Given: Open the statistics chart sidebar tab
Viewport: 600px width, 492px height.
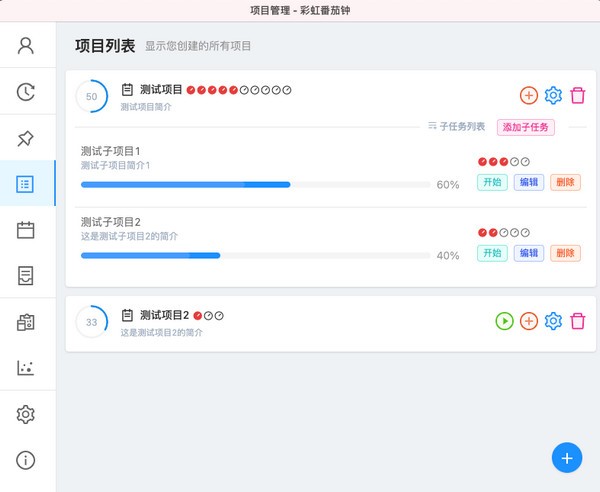Looking at the screenshot, I should pos(26,368).
